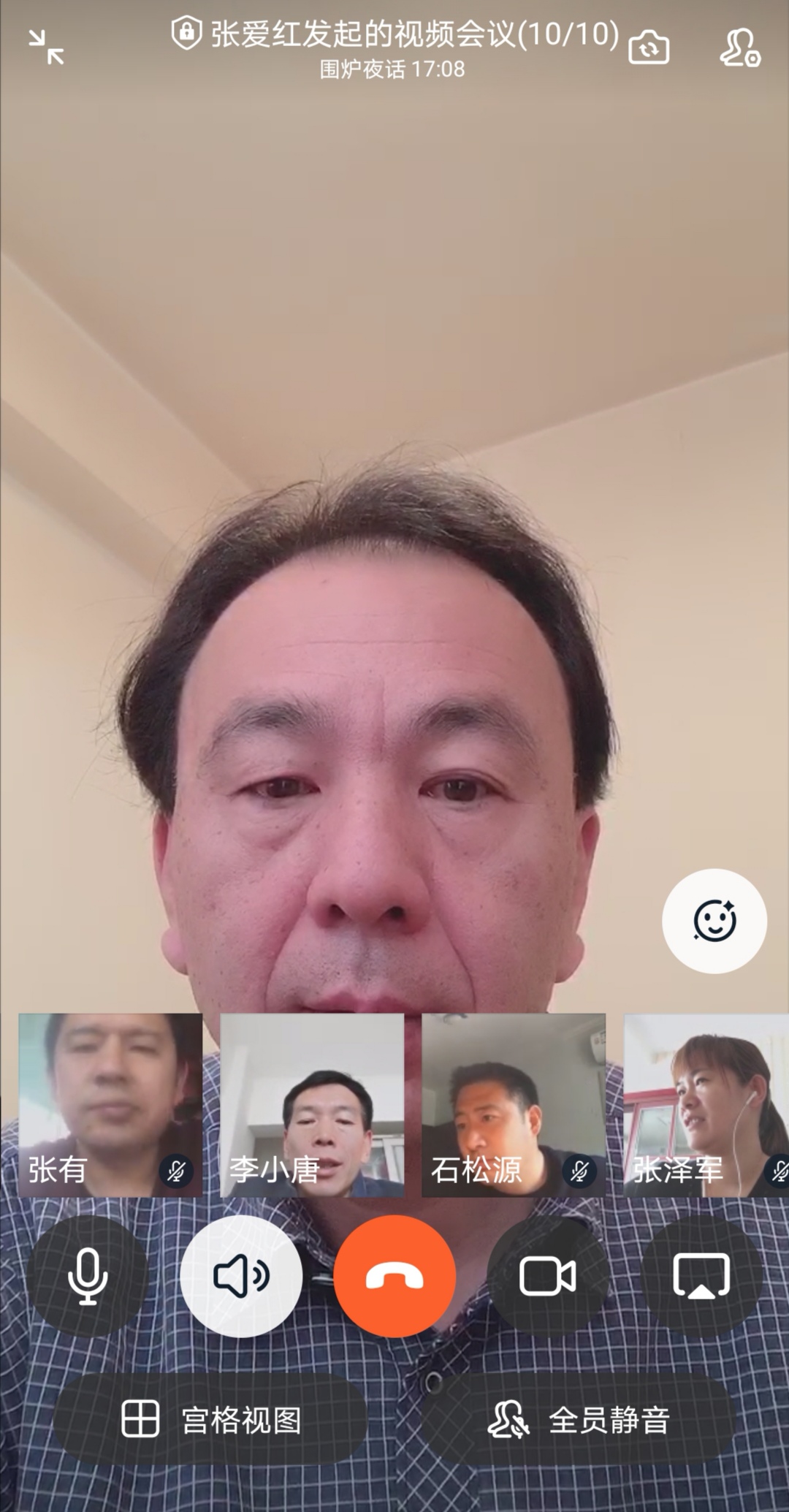
Task: Select 石松源's video thumbnail
Action: pos(514,1104)
